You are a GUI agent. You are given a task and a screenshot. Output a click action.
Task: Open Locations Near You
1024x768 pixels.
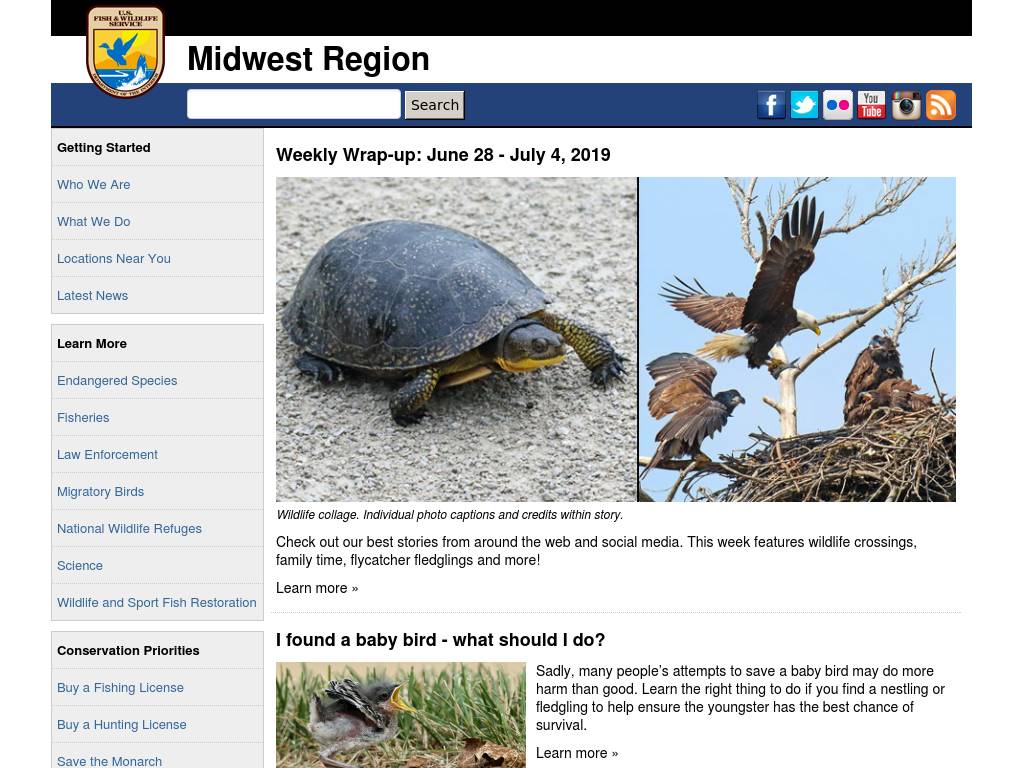113,258
